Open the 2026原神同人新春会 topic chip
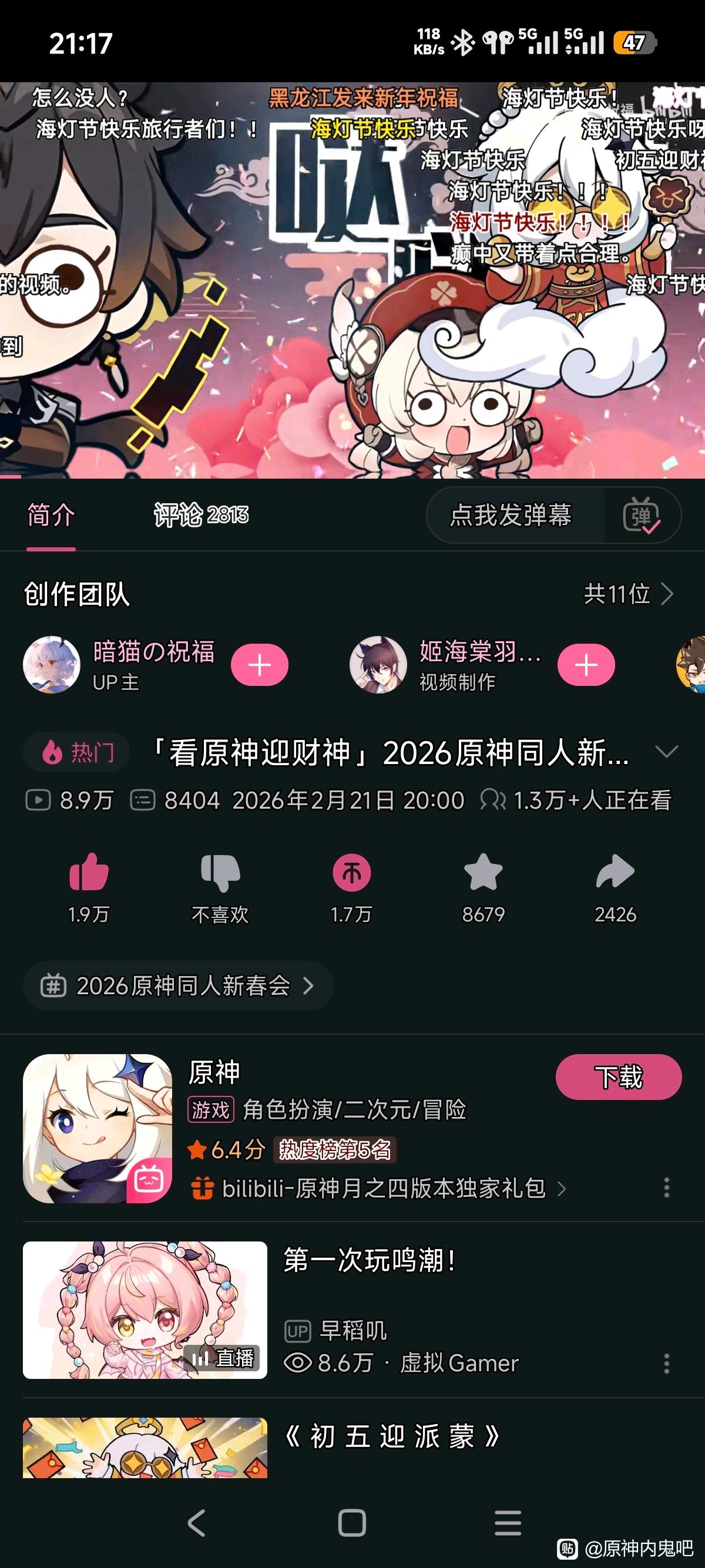This screenshot has height=1568, width=705. tap(178, 985)
